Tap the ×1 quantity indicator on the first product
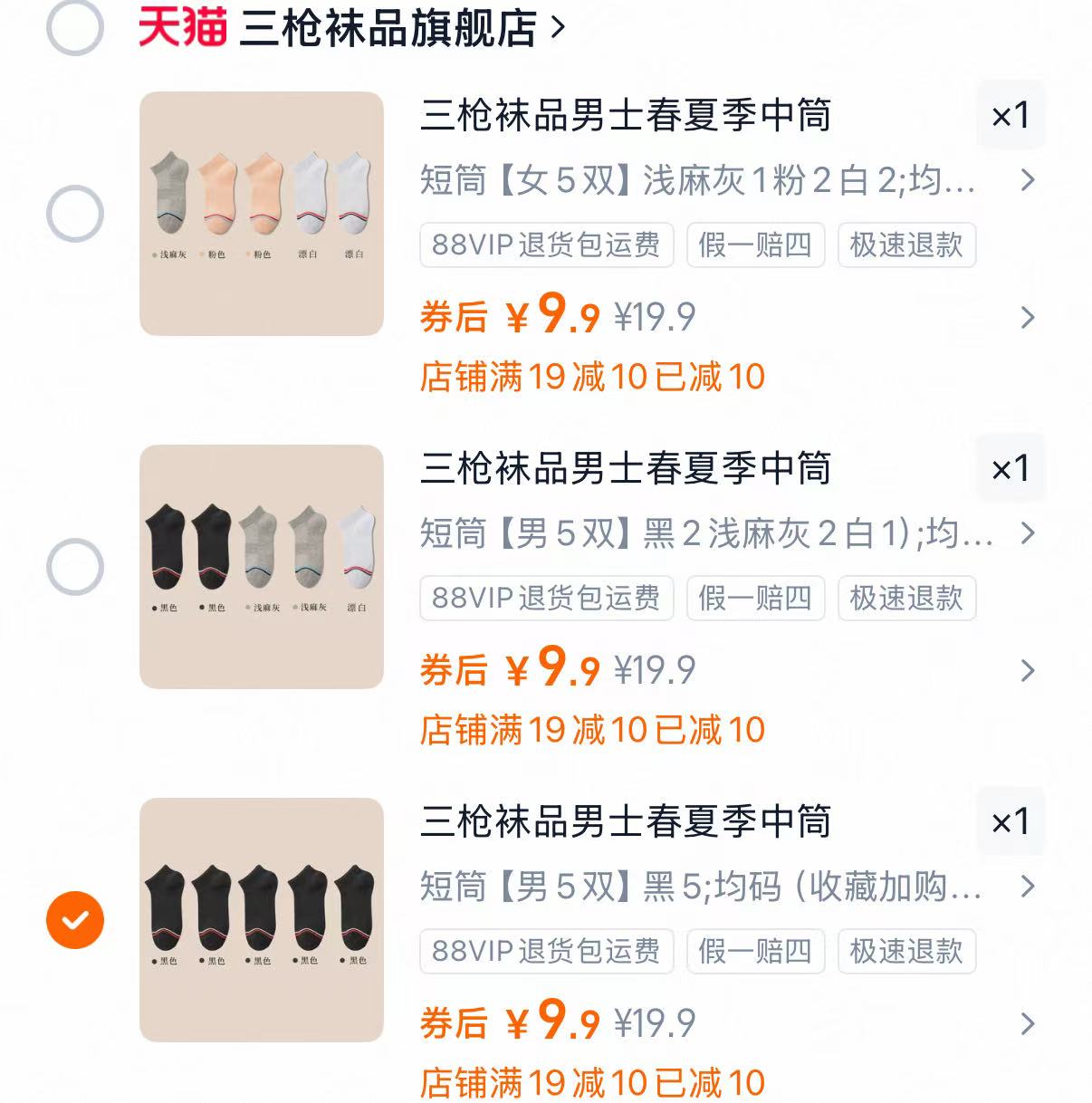The image size is (1092, 1103). pyautogui.click(x=1011, y=115)
